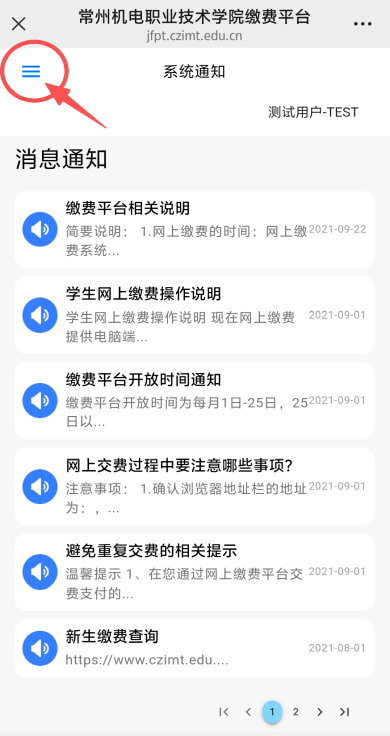Viewport: 390px width, 736px height.
Task: Open the 缴费平台开放时间通知 notice
Action: tap(194, 400)
